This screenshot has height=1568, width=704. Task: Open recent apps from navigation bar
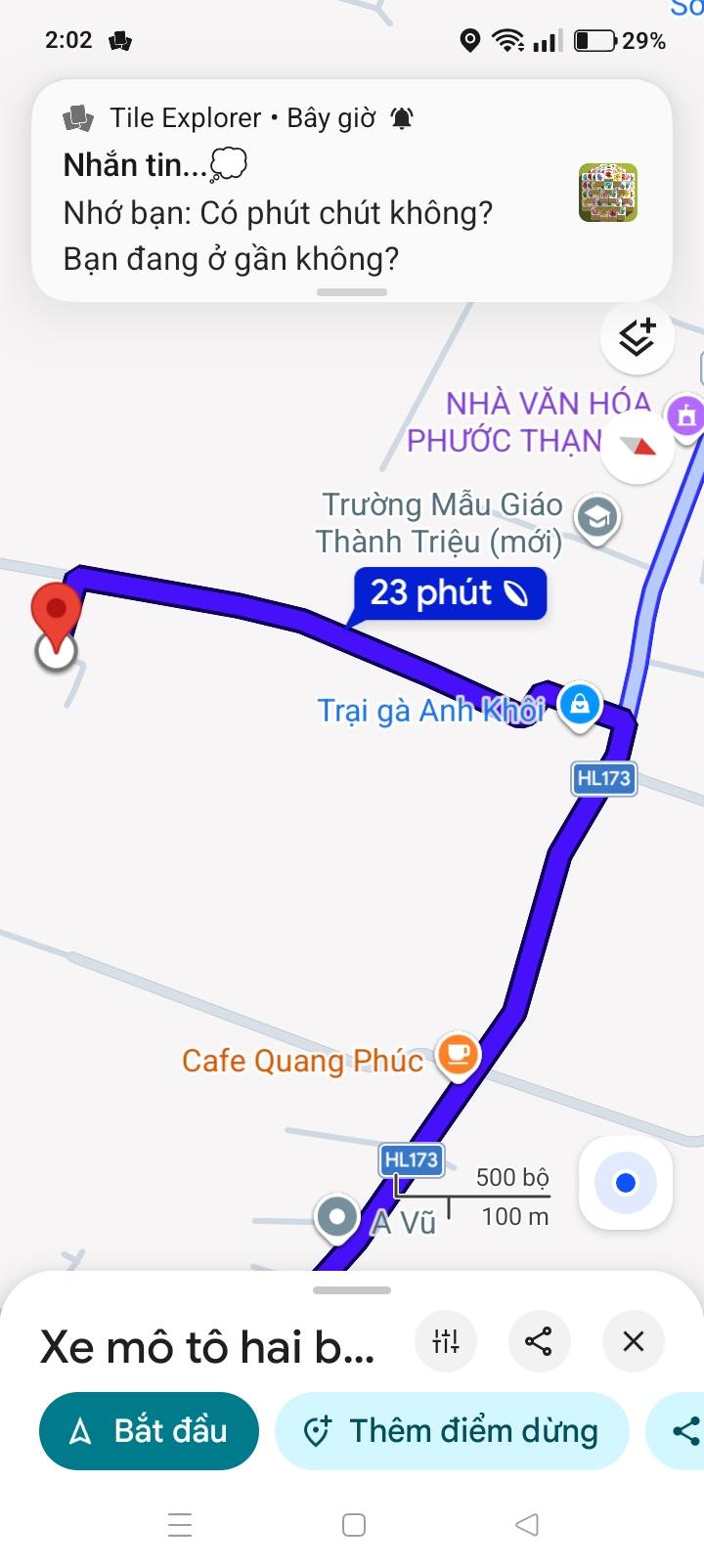pyautogui.click(x=180, y=1524)
